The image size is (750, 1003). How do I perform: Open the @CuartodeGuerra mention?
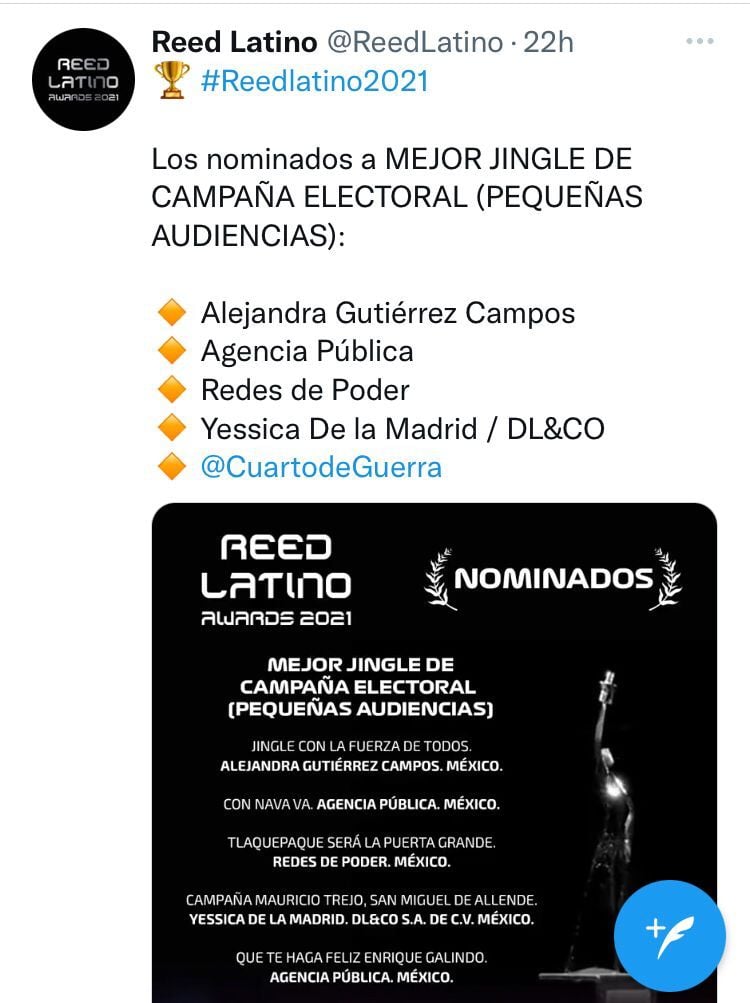[x=321, y=467]
